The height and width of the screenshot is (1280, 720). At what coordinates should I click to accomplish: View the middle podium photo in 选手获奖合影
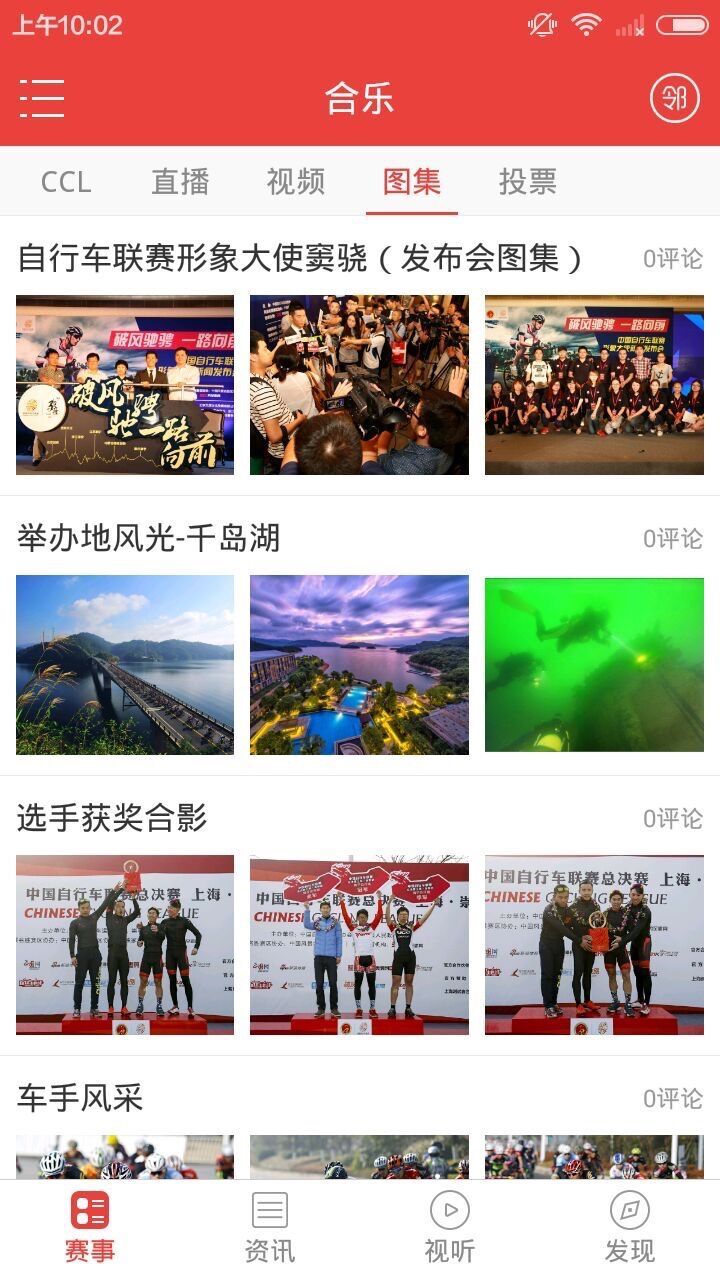coord(359,945)
